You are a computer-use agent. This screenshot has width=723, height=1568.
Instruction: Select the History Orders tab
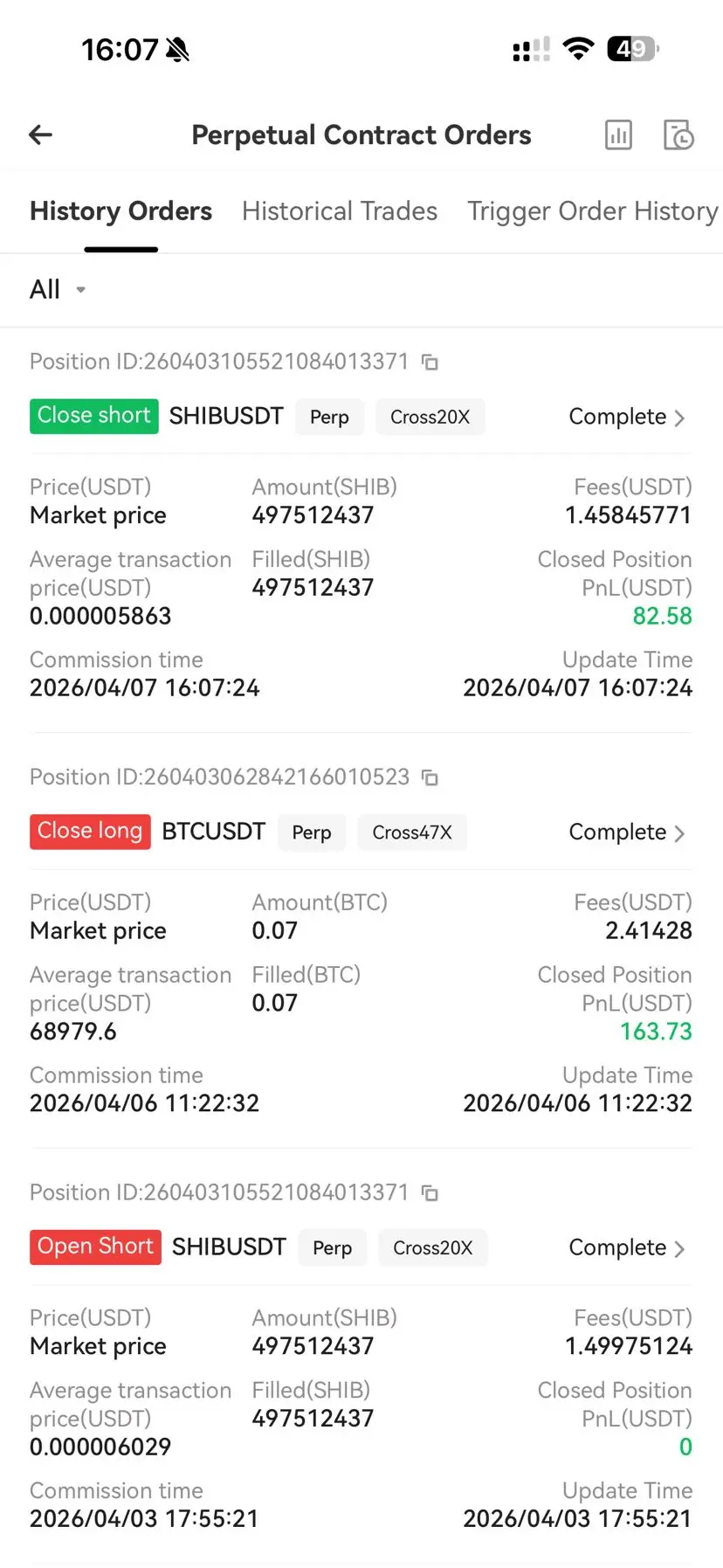pos(120,211)
